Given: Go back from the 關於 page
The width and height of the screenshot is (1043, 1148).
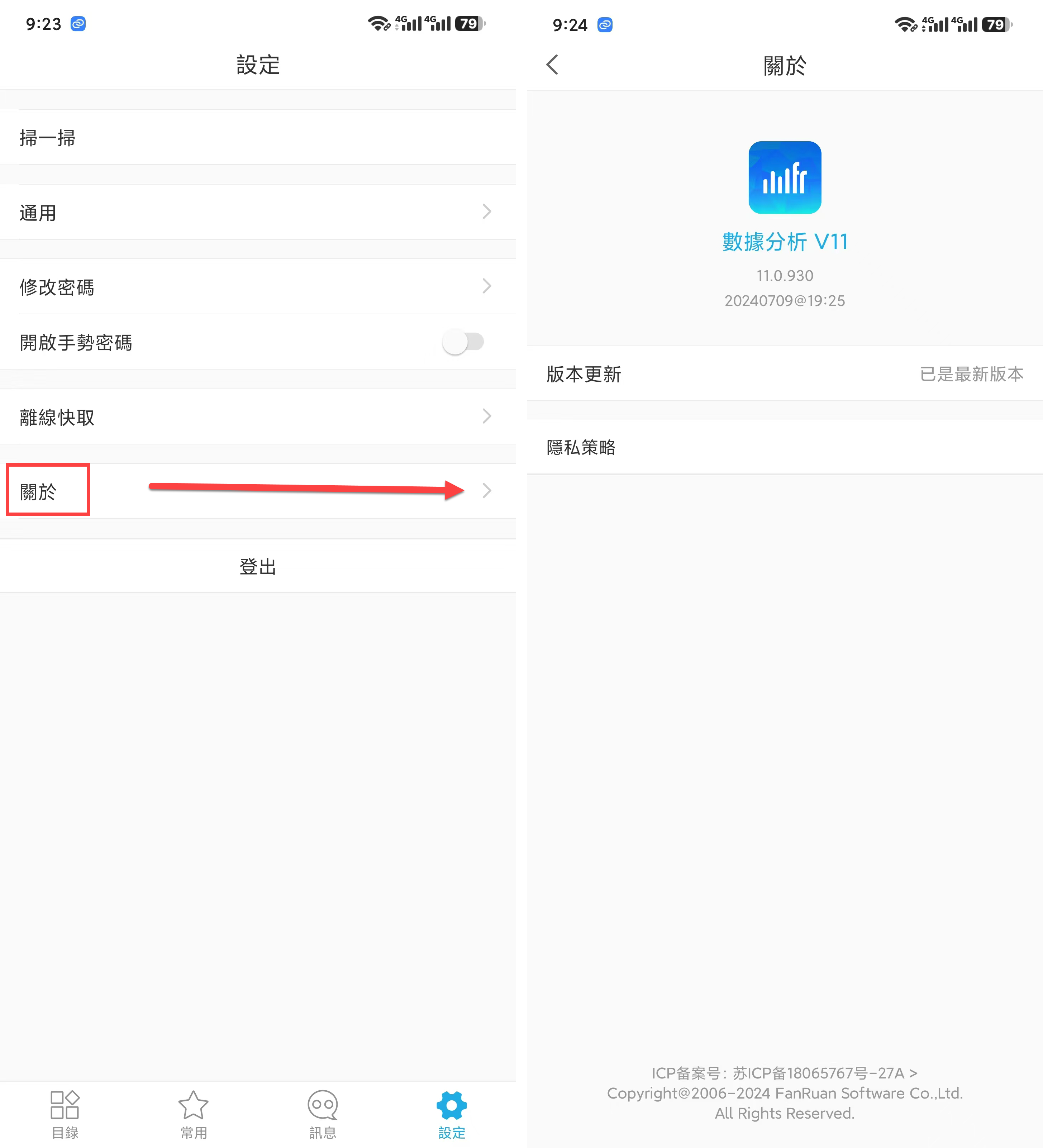Looking at the screenshot, I should coord(552,65).
